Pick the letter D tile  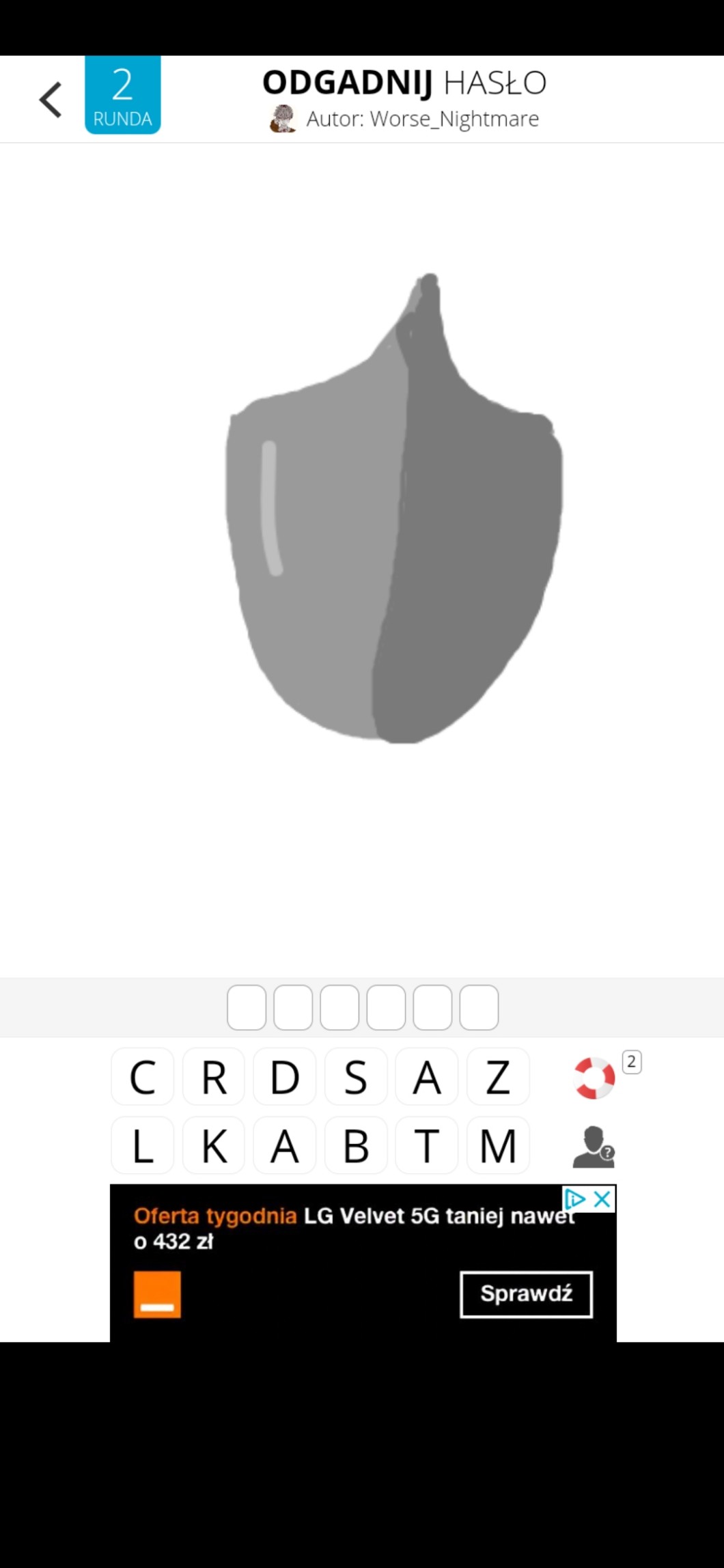[x=284, y=1077]
